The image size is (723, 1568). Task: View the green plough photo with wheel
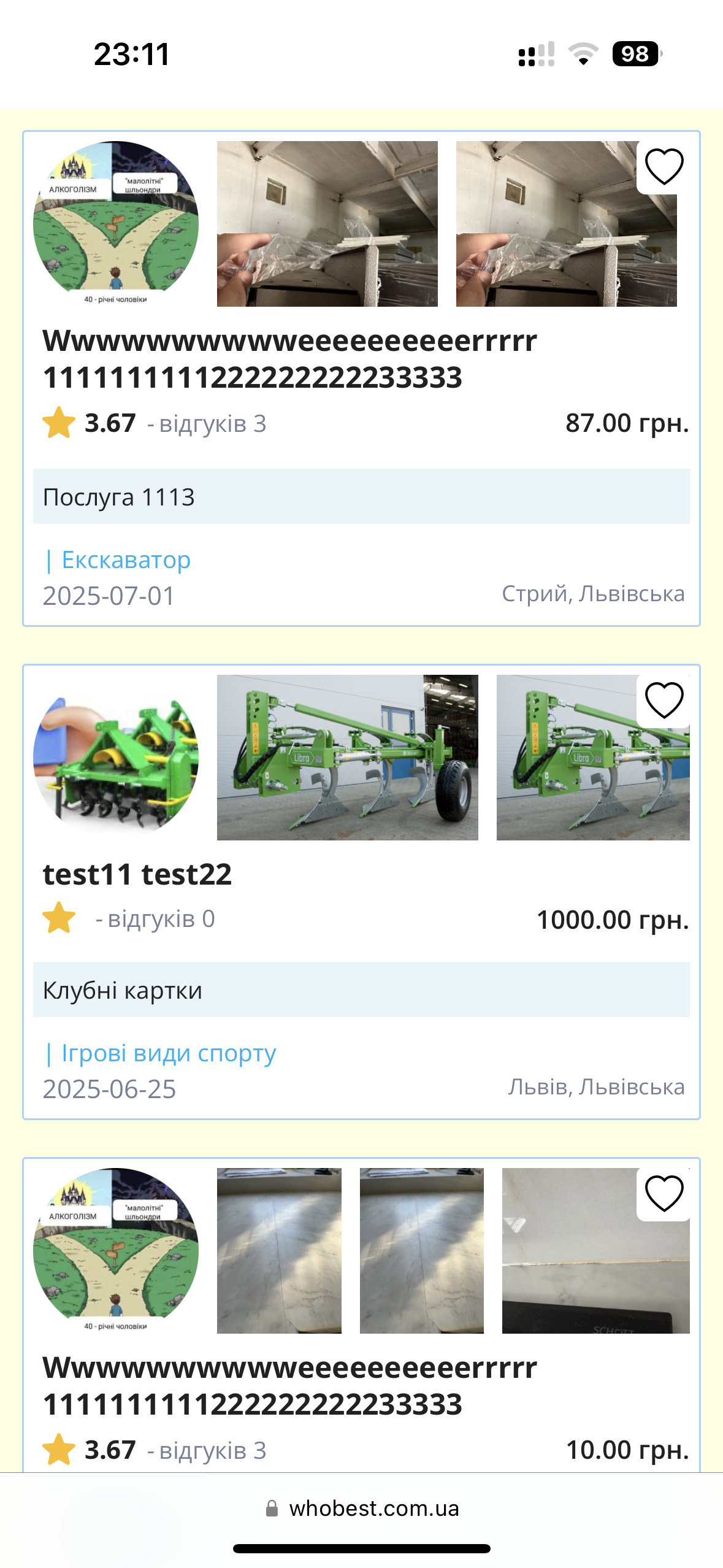point(347,758)
